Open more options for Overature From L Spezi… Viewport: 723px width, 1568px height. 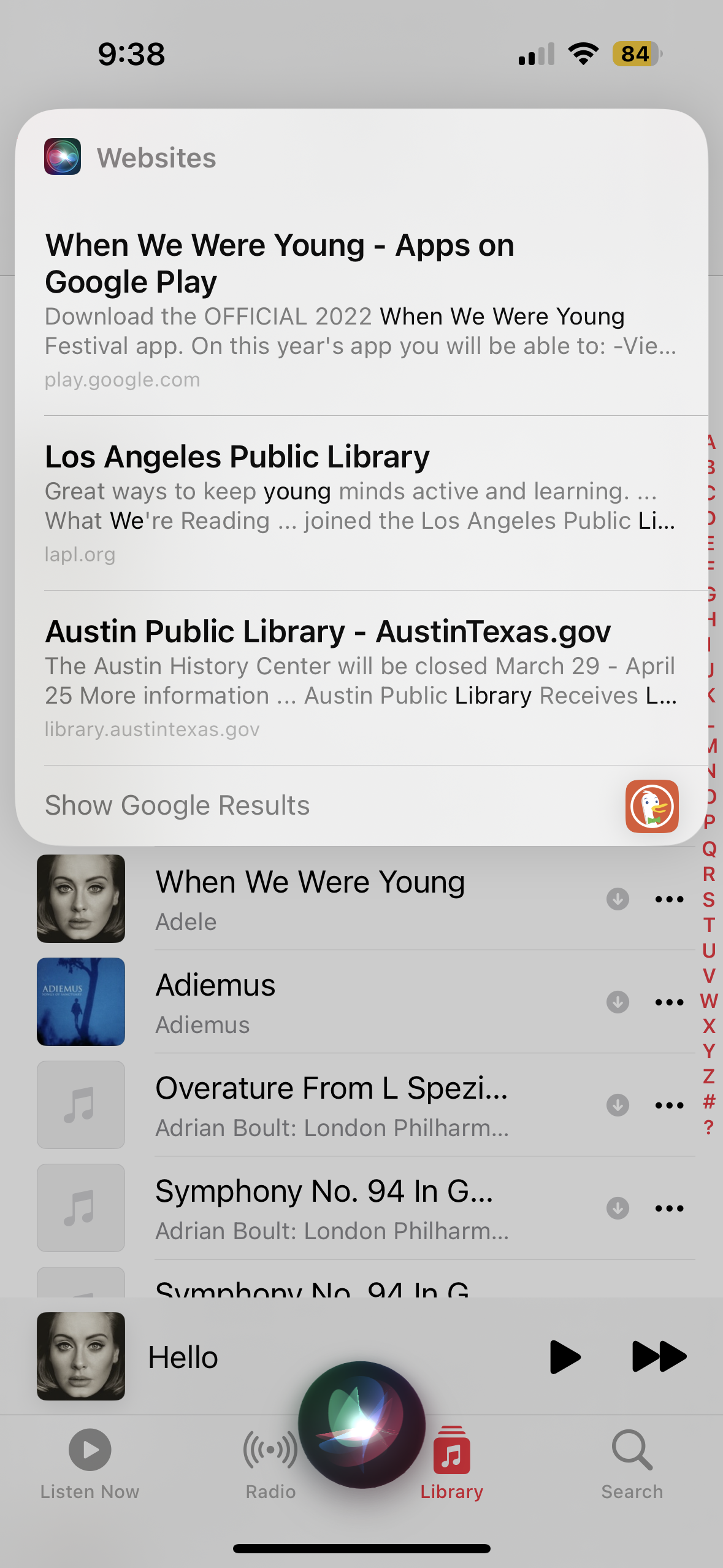(669, 1105)
